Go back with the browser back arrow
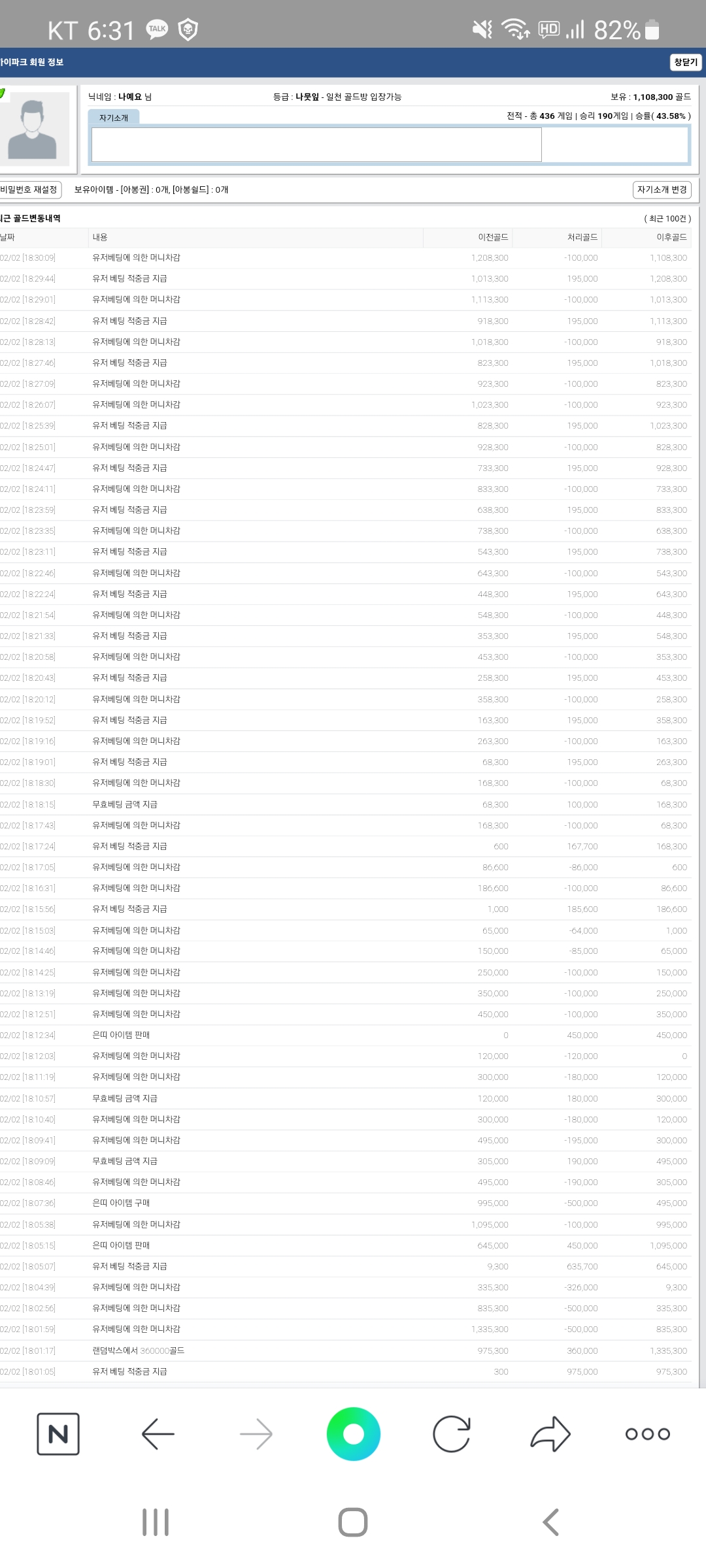 [x=158, y=1434]
